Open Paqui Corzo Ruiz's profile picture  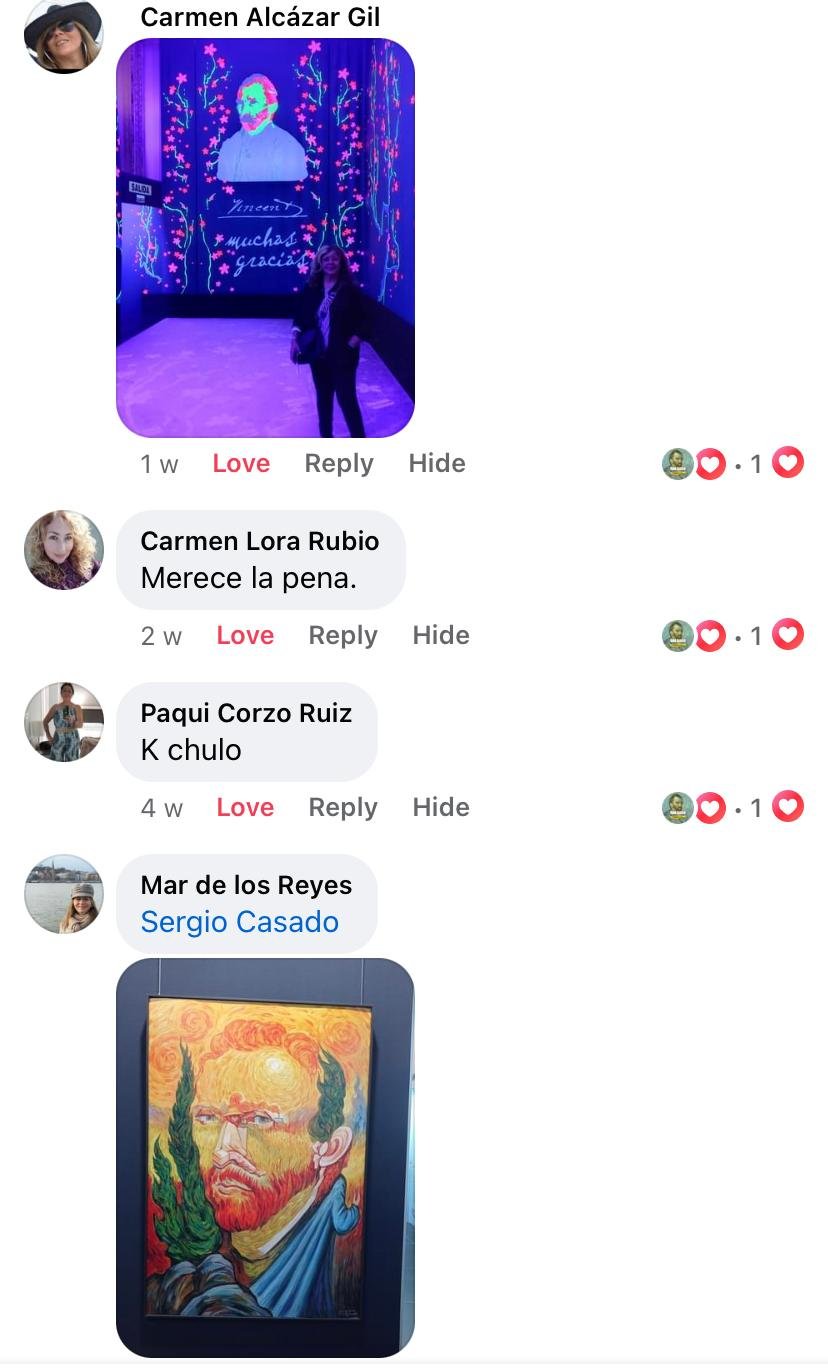pos(64,722)
